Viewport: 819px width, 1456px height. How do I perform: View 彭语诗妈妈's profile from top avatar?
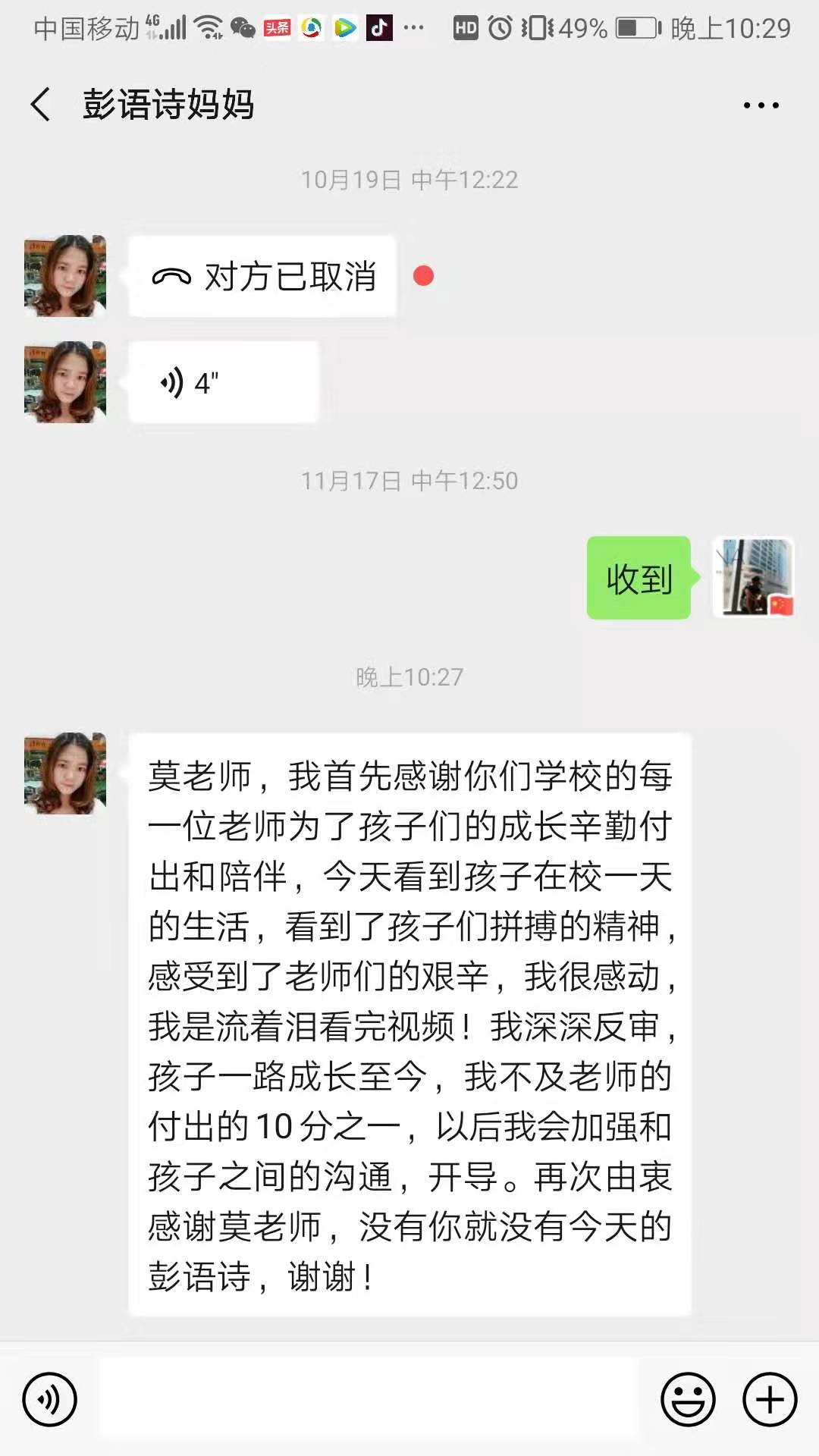(x=65, y=276)
